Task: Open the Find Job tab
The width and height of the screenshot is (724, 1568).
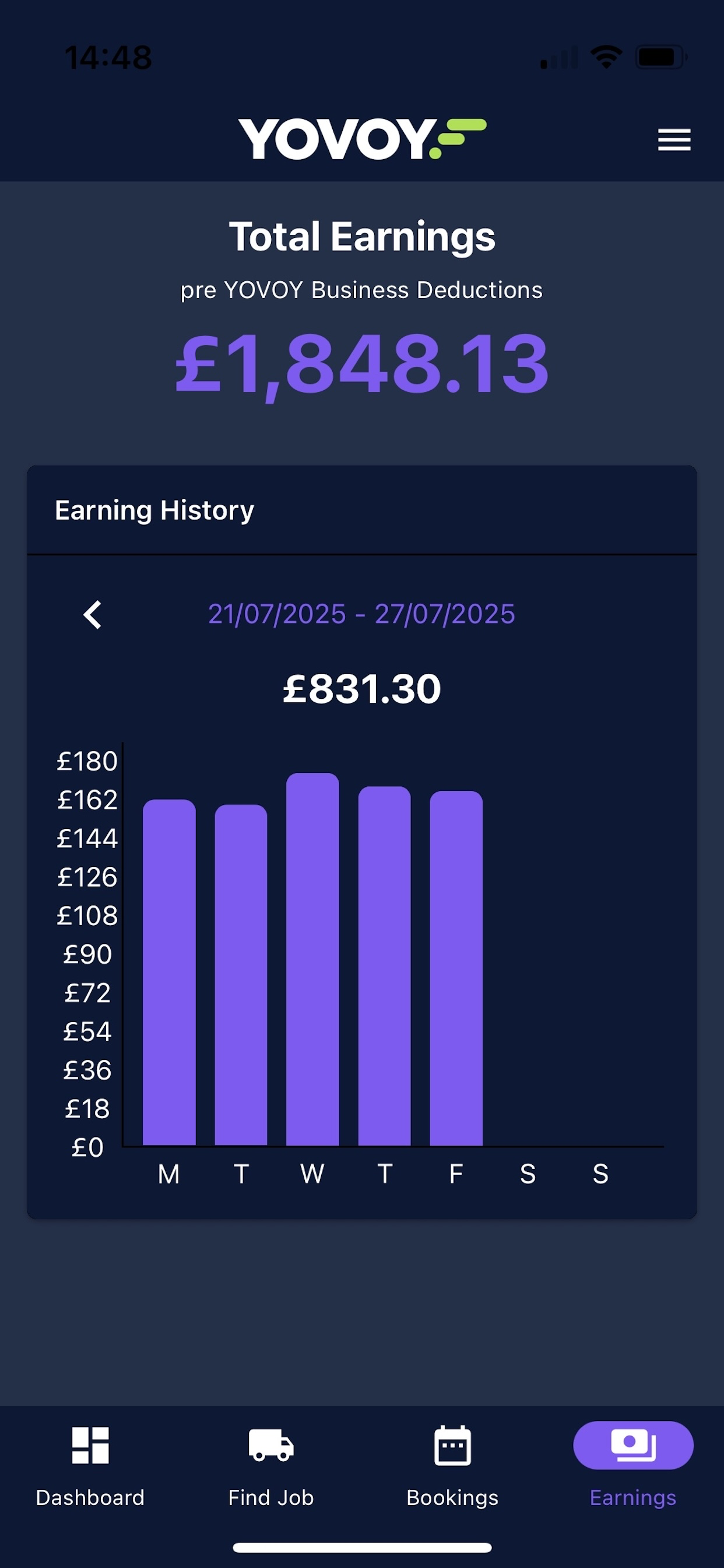Action: pos(270,1467)
